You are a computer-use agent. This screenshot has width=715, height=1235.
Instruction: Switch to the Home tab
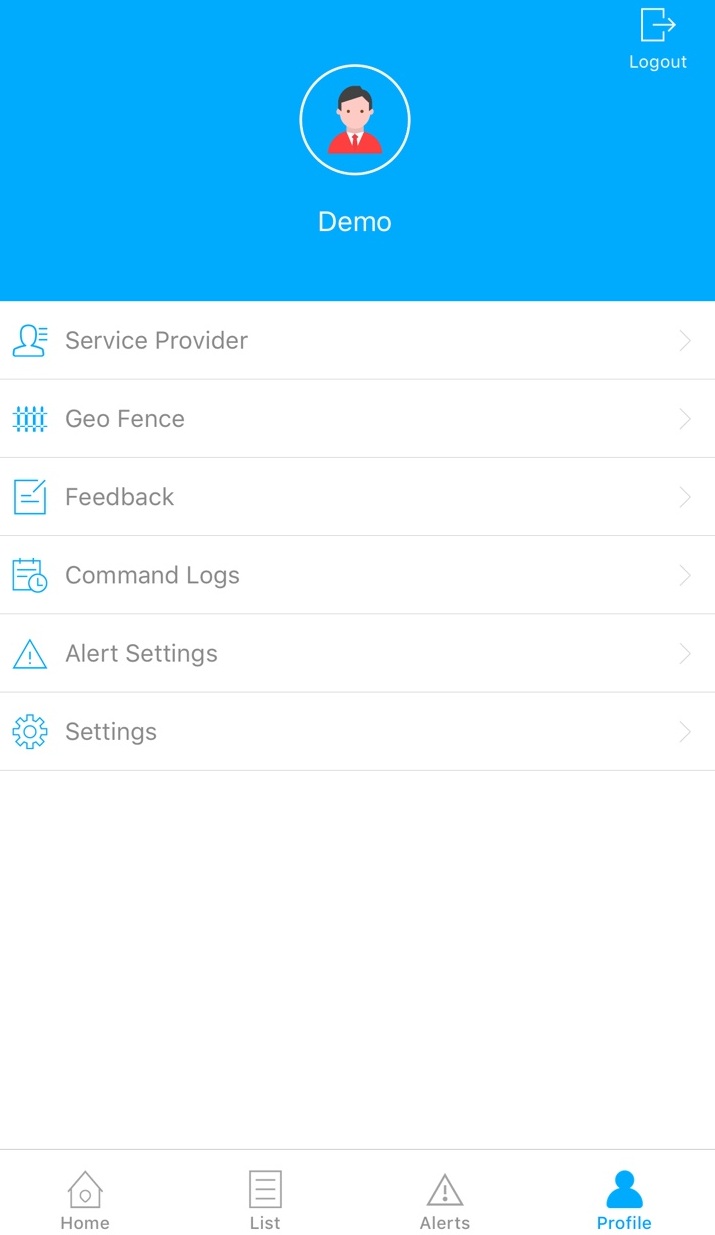pyautogui.click(x=85, y=1200)
